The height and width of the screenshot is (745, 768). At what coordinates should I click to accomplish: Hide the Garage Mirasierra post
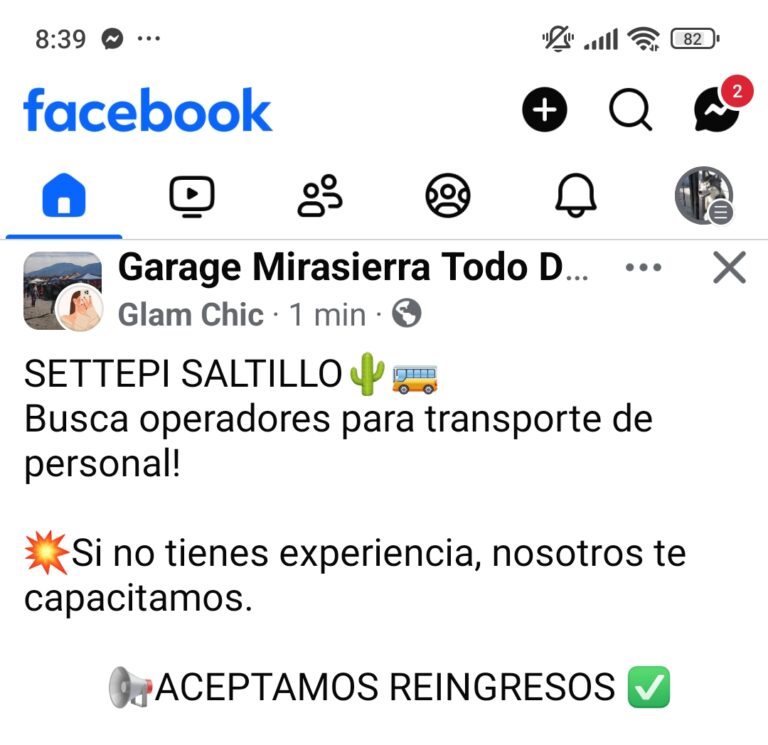click(729, 268)
